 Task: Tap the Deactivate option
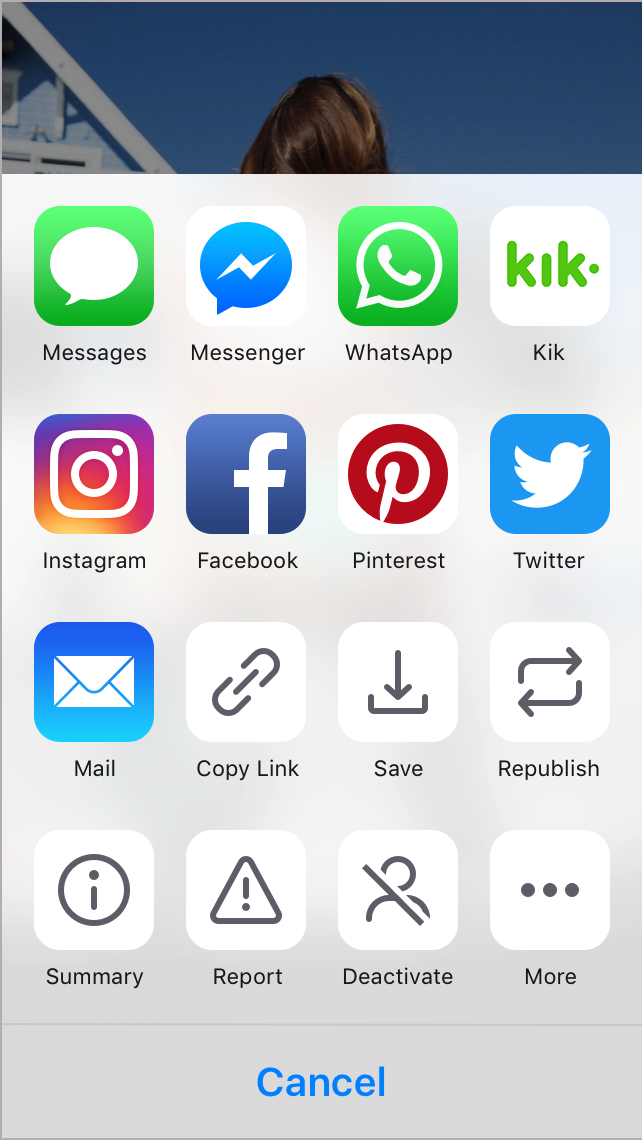coord(398,890)
